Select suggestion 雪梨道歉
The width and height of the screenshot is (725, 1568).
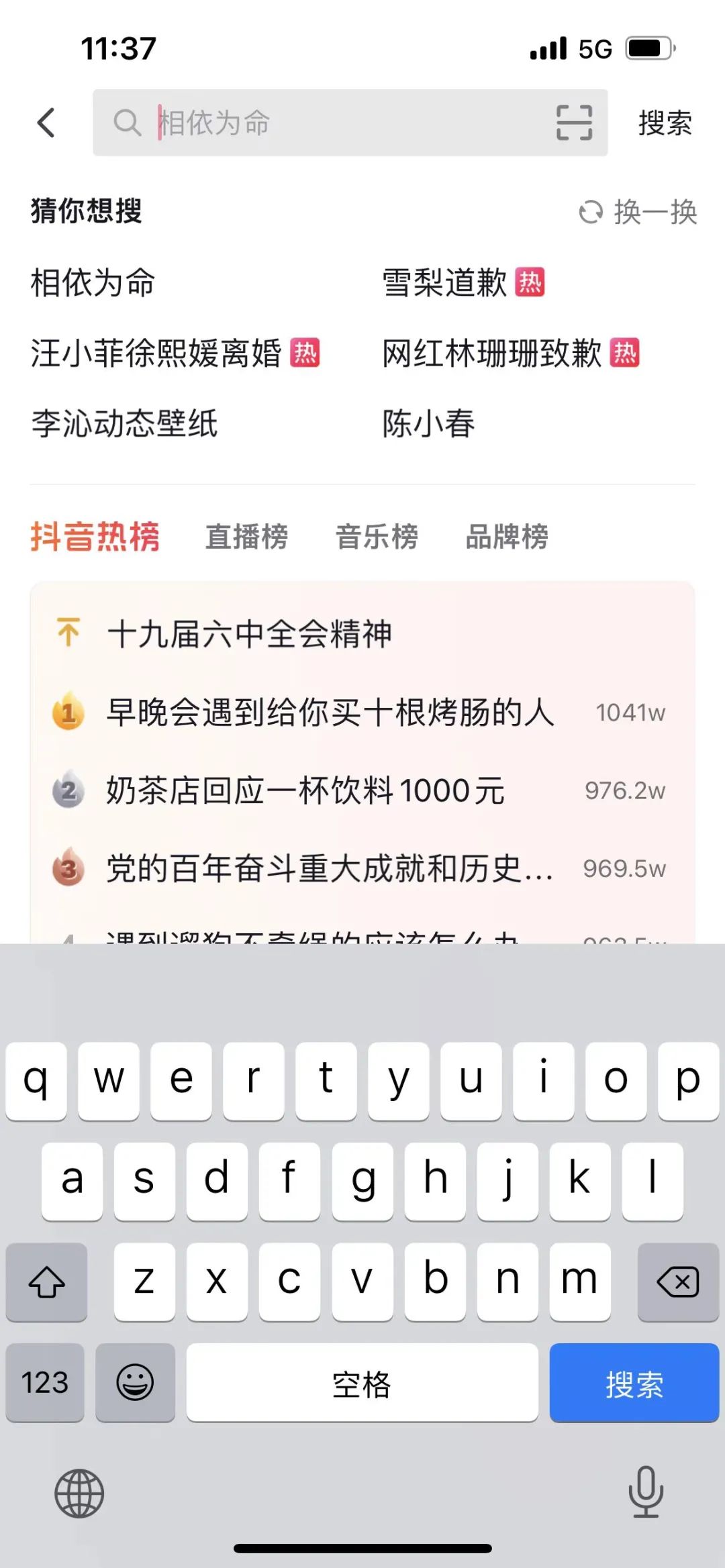point(444,282)
